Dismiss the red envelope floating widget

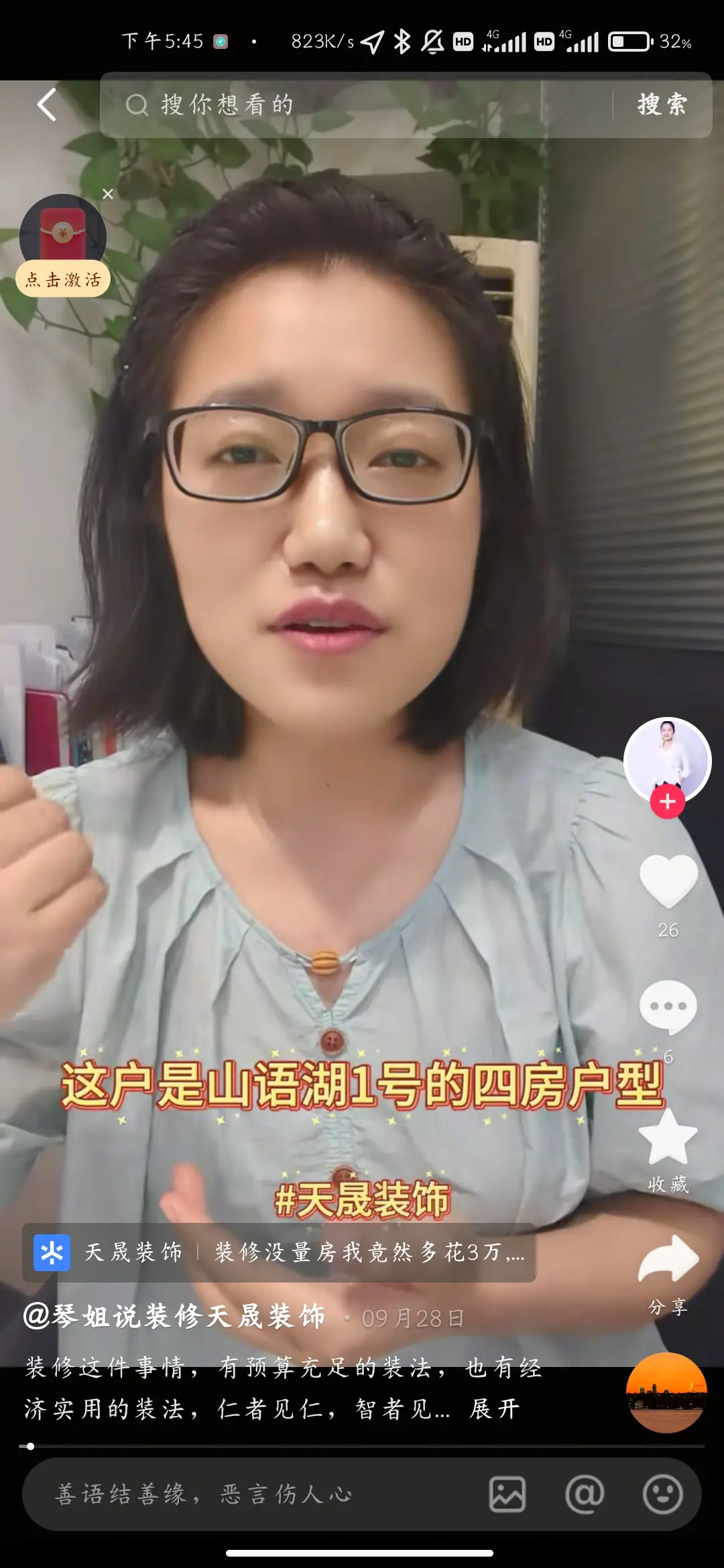108,194
